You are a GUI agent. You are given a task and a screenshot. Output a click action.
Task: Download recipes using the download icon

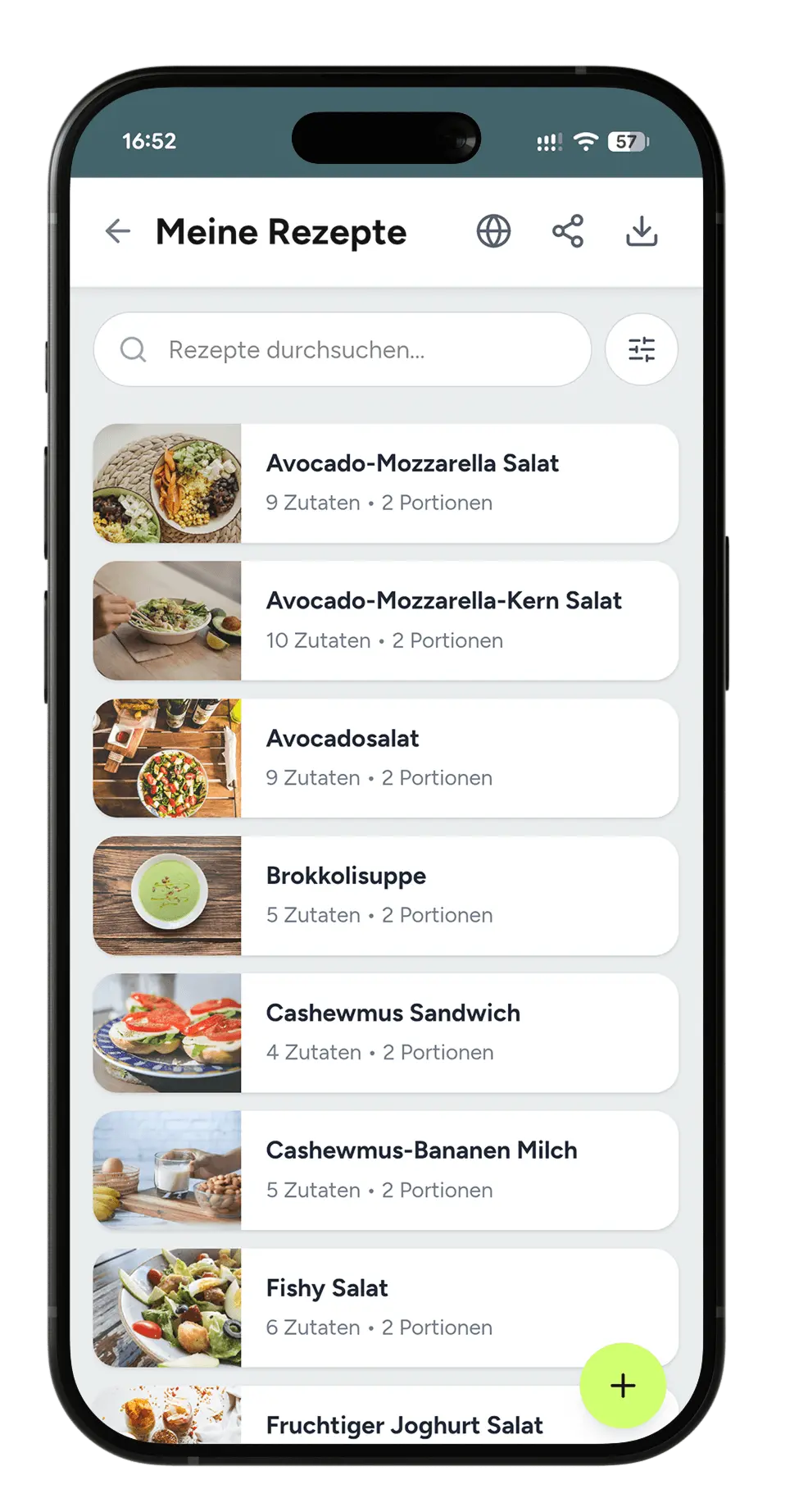(x=642, y=232)
